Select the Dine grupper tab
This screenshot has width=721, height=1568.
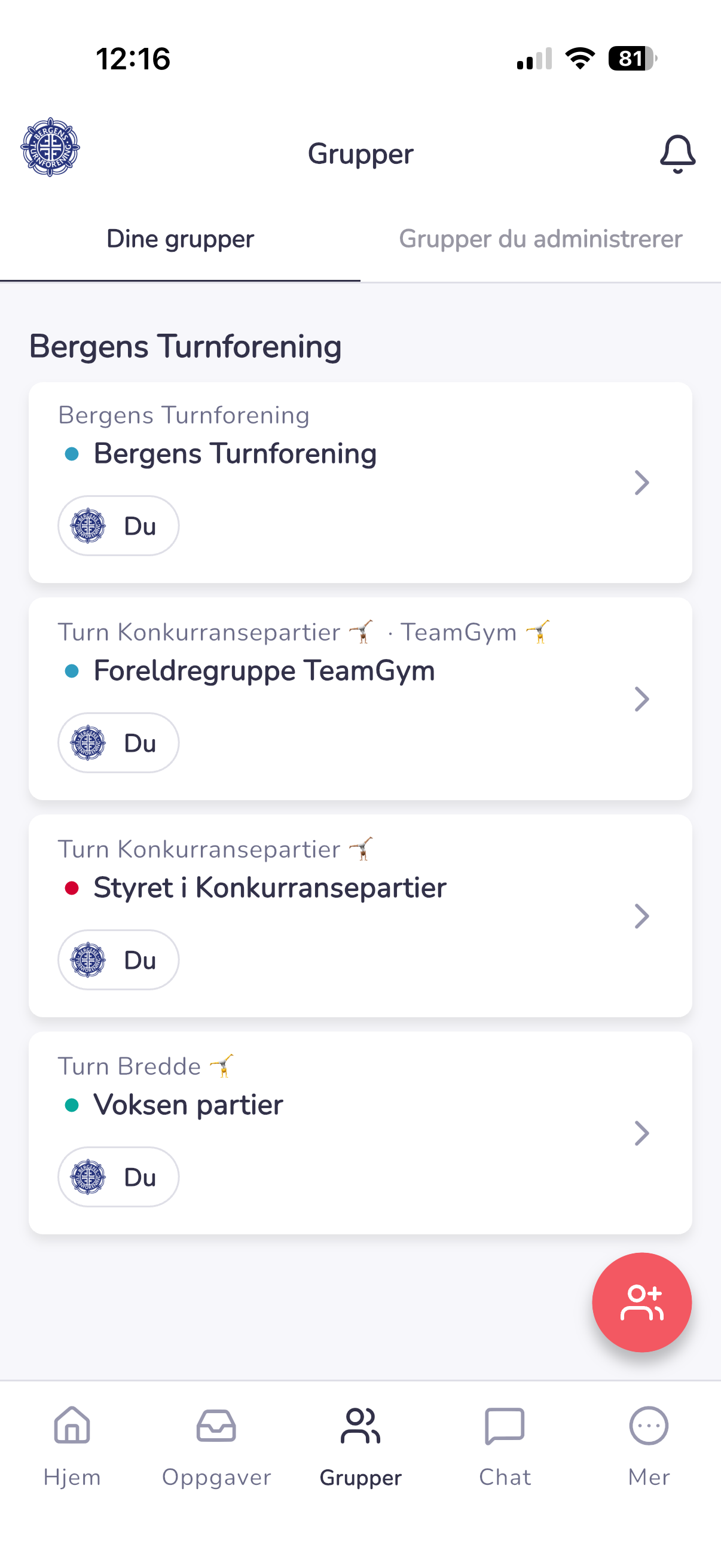click(x=180, y=239)
